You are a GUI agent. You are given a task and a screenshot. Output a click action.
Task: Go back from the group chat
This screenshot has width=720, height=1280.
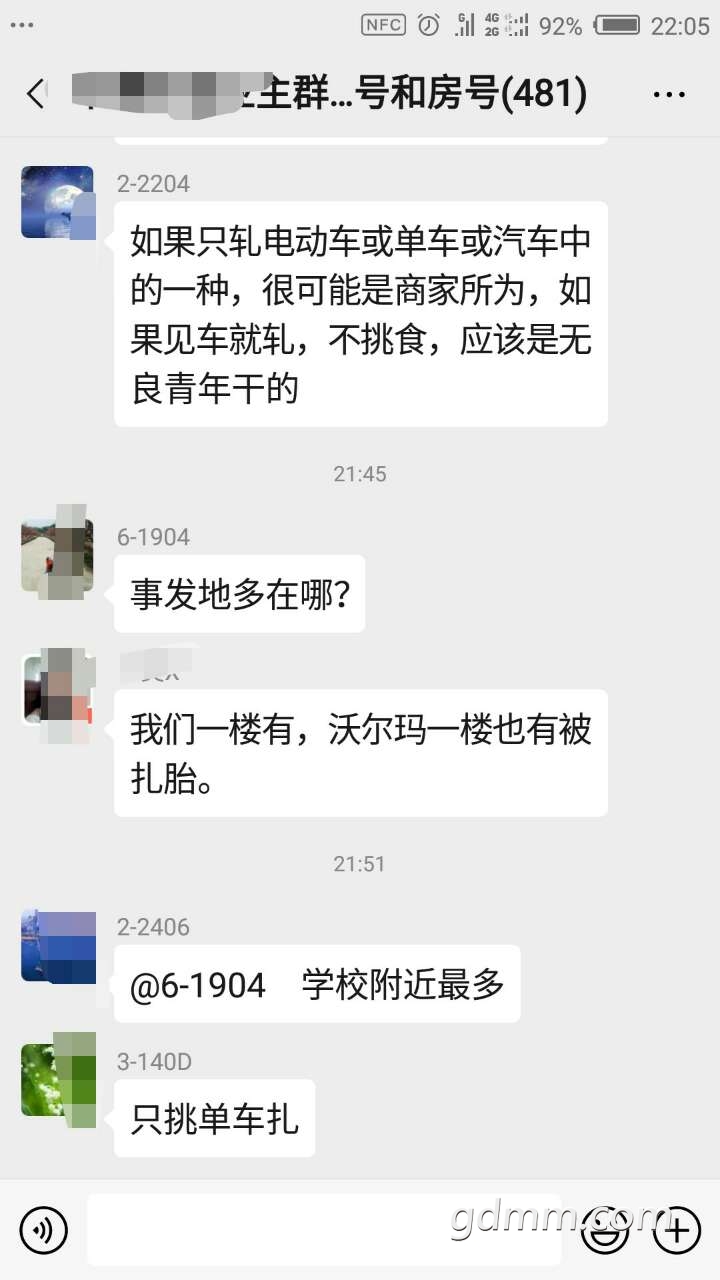(36, 94)
